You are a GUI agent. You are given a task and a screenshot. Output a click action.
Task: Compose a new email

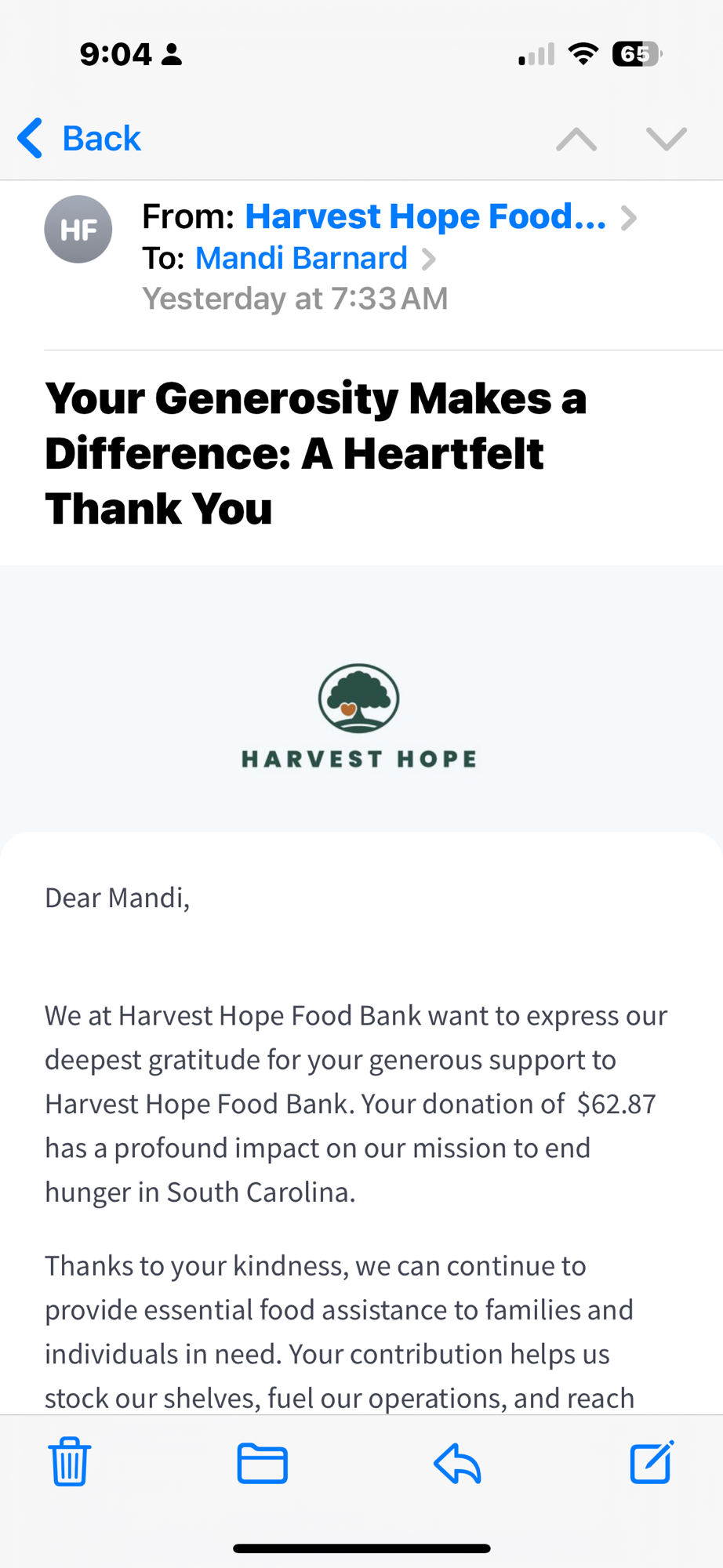pyautogui.click(x=652, y=1462)
